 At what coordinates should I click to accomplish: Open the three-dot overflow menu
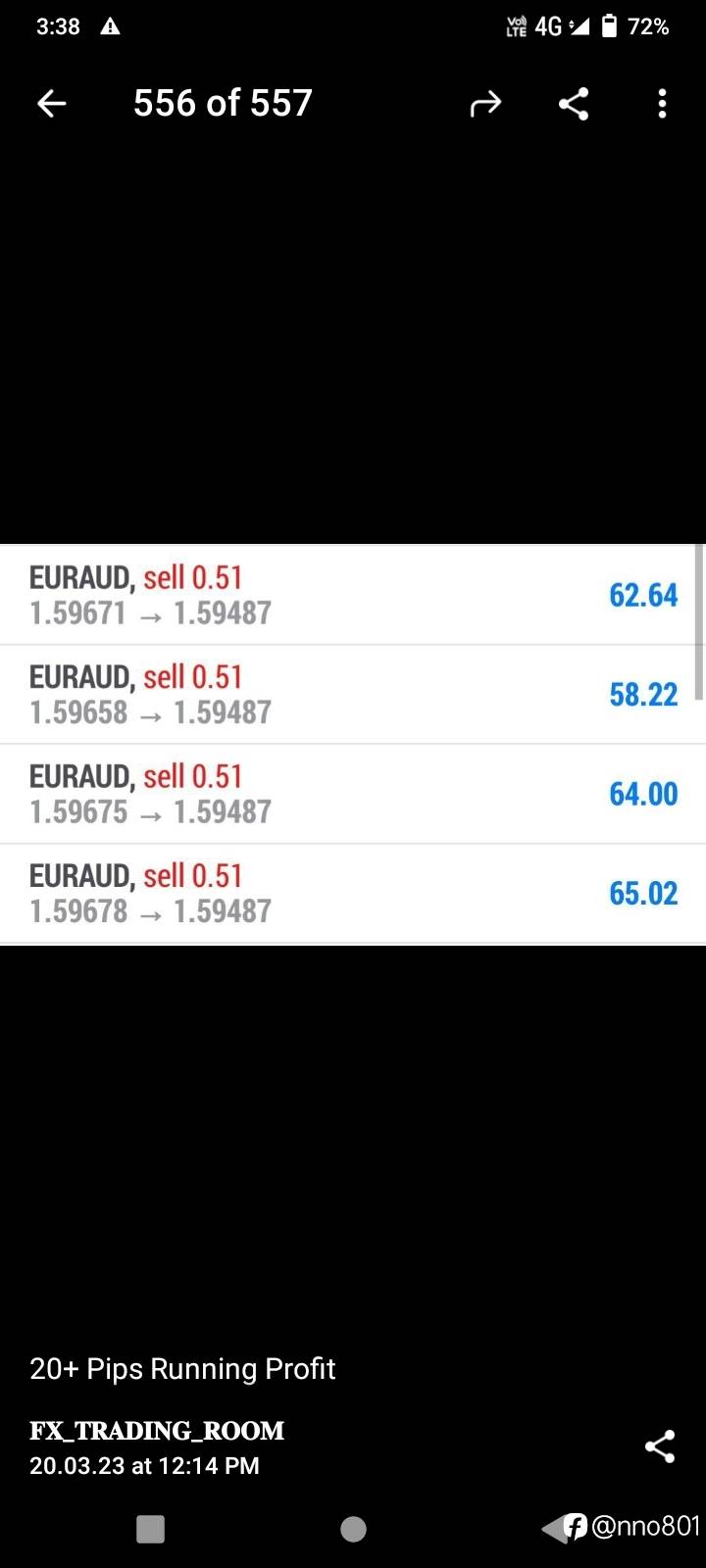click(x=663, y=103)
